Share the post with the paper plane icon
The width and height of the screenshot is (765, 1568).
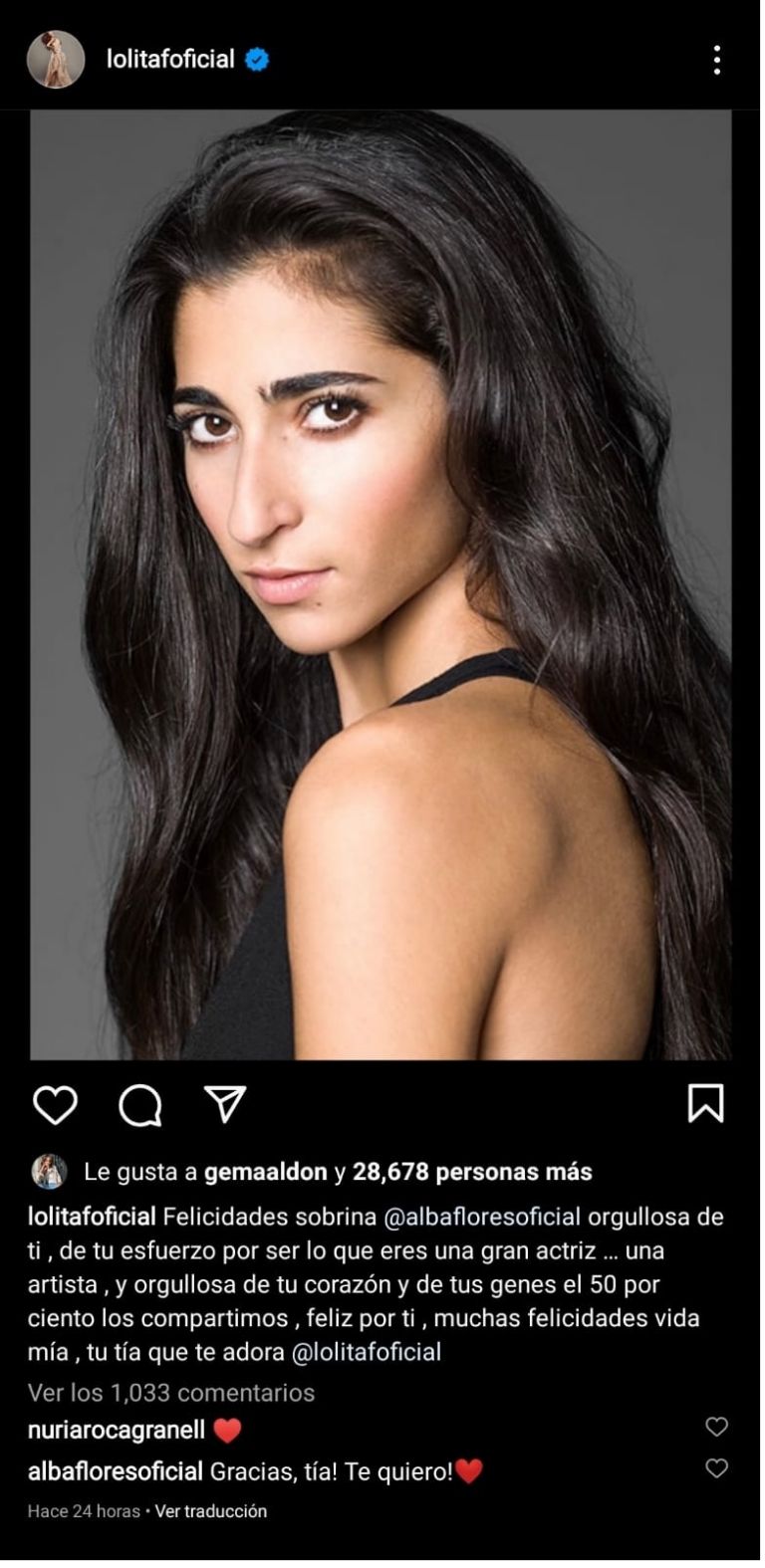pos(225,1104)
